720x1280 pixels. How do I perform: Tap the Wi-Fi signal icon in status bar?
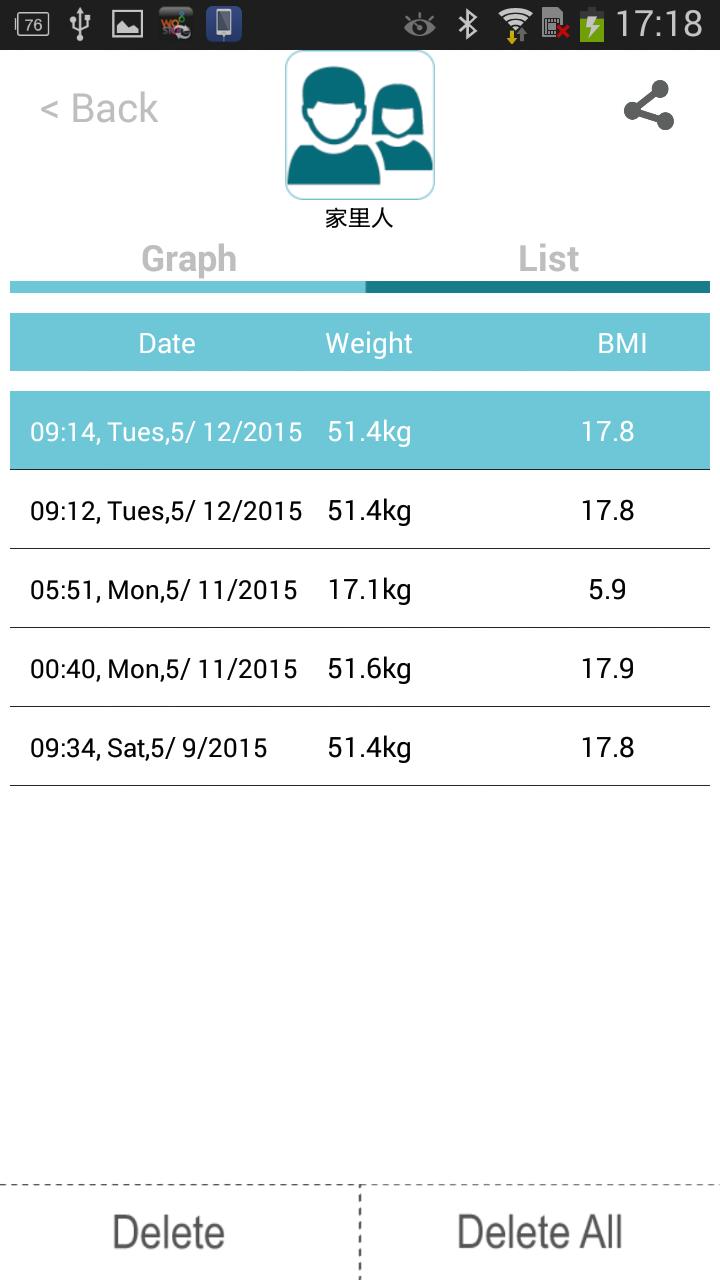[x=514, y=22]
